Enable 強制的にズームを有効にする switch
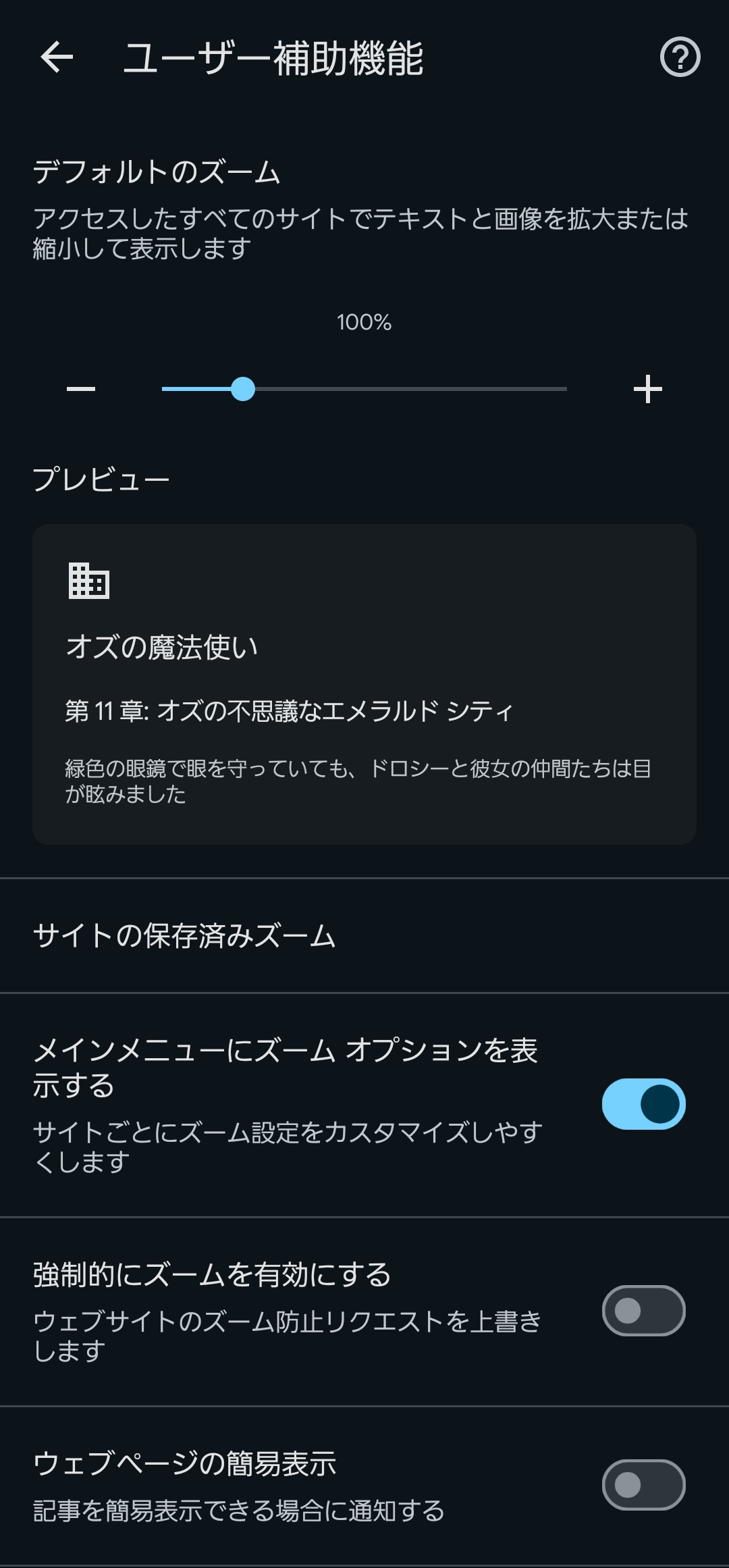Screen dimensions: 729x1568 click(x=644, y=1311)
